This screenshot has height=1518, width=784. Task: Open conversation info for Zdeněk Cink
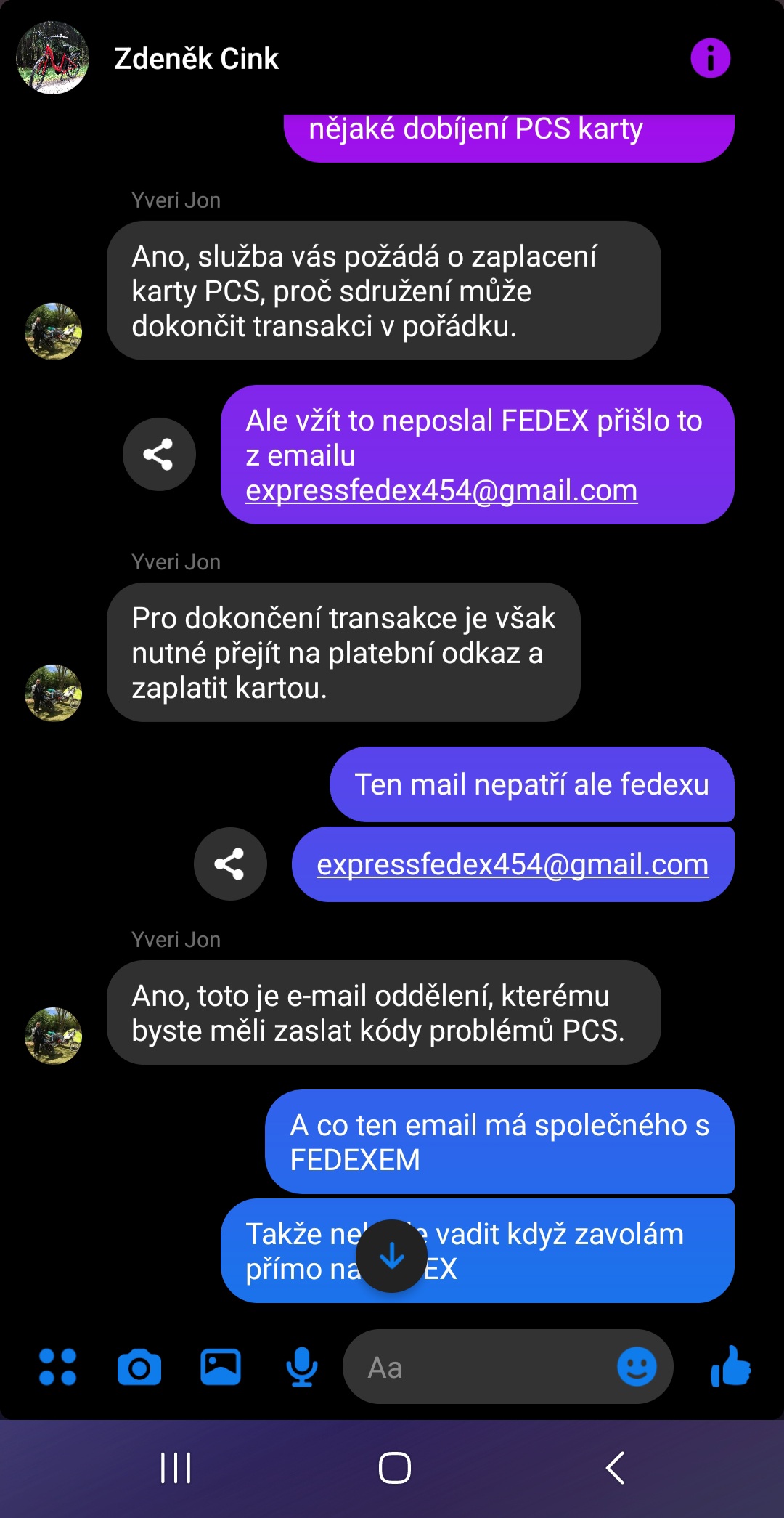pyautogui.click(x=710, y=58)
